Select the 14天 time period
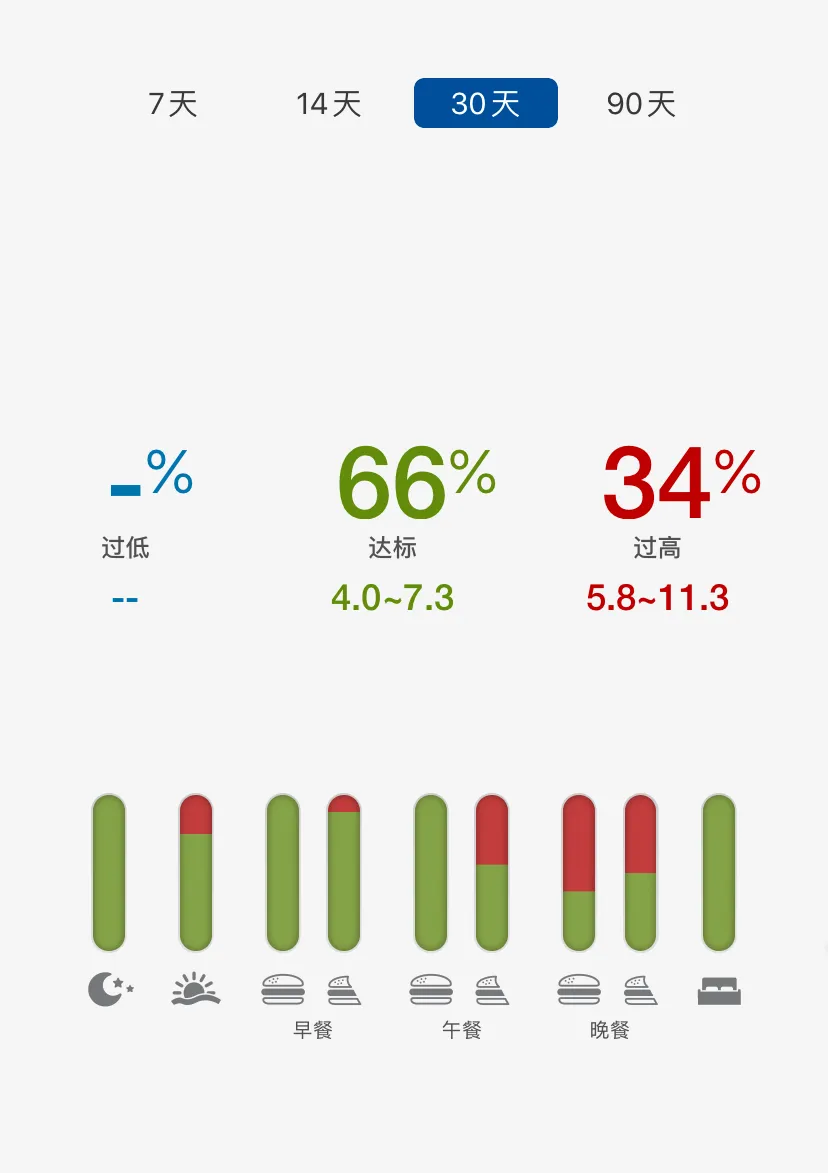 328,103
